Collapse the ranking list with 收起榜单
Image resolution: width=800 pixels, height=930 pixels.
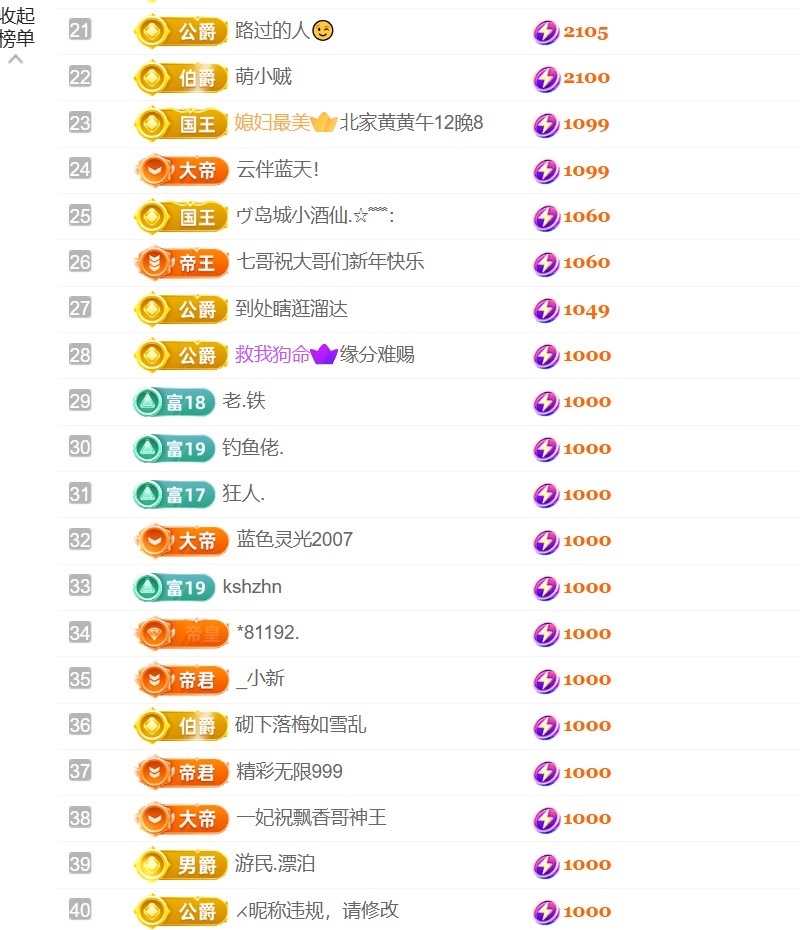pyautogui.click(x=17, y=30)
